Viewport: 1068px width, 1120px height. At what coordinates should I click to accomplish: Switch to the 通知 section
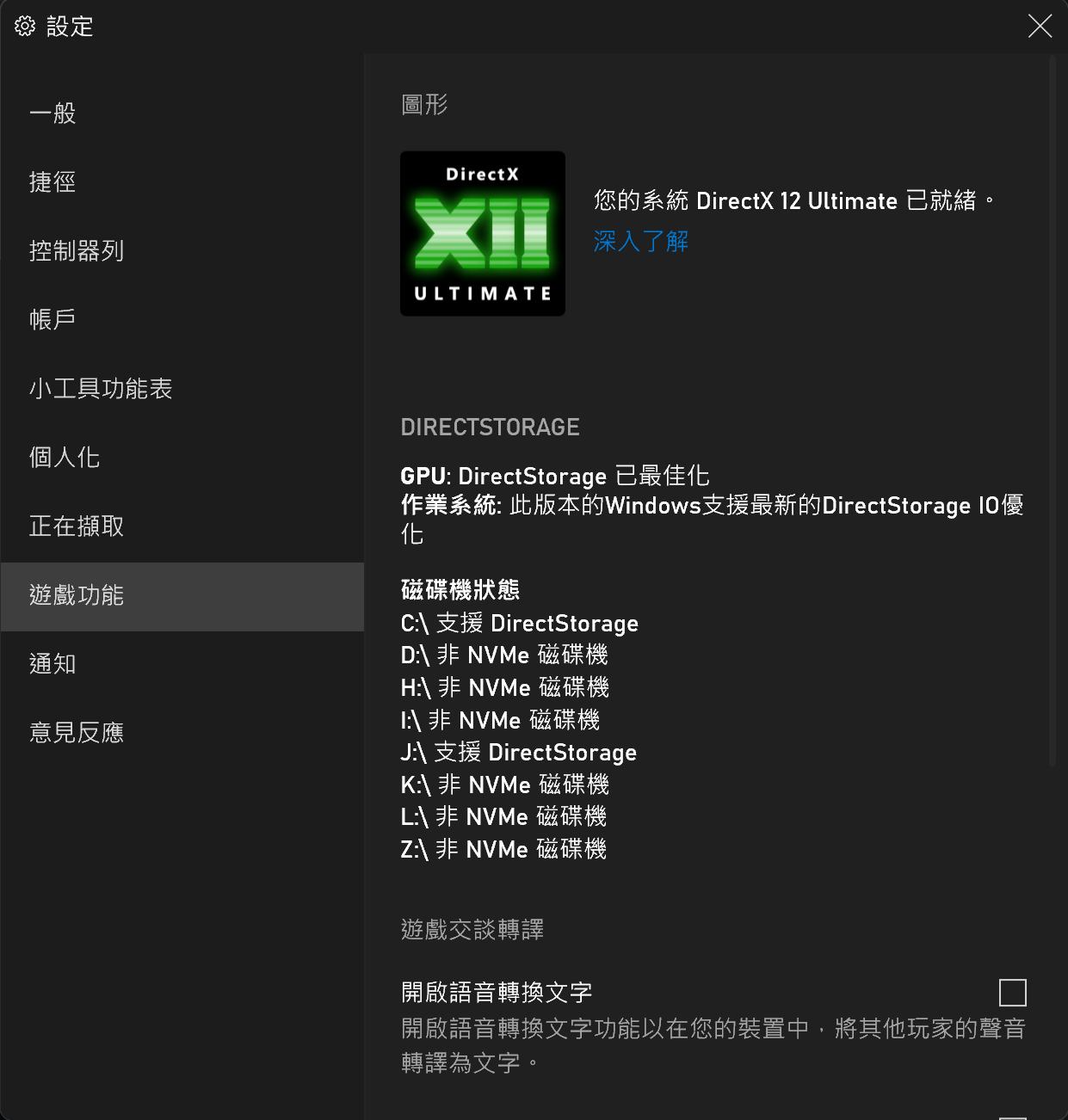pos(53,664)
